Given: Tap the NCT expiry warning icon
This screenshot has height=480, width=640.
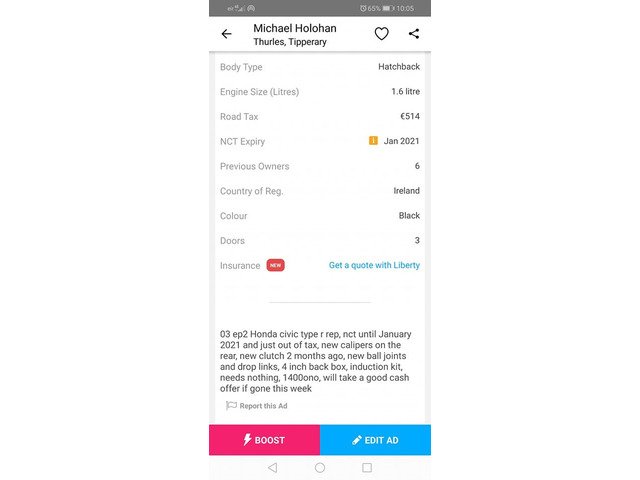Looking at the screenshot, I should coord(373,141).
